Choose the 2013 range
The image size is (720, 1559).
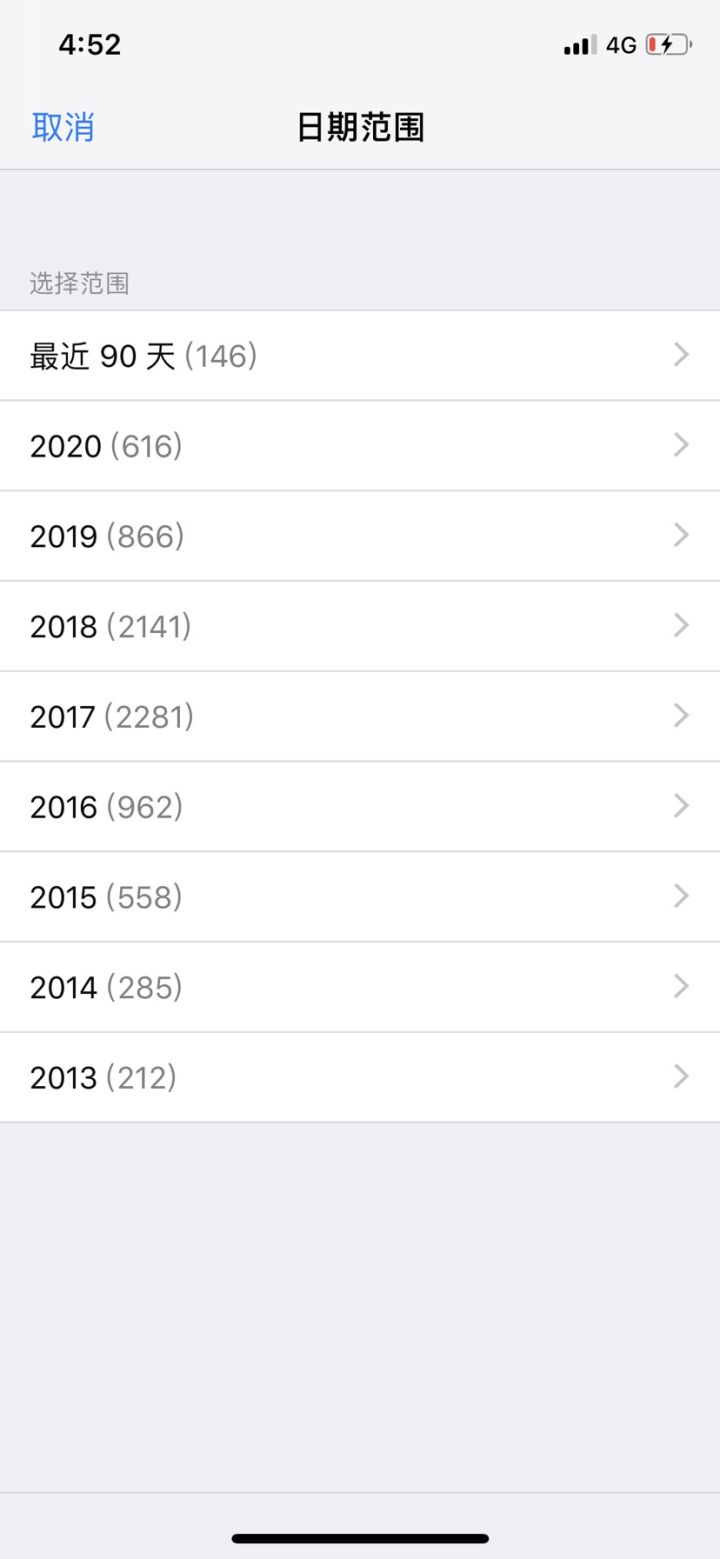[360, 1077]
